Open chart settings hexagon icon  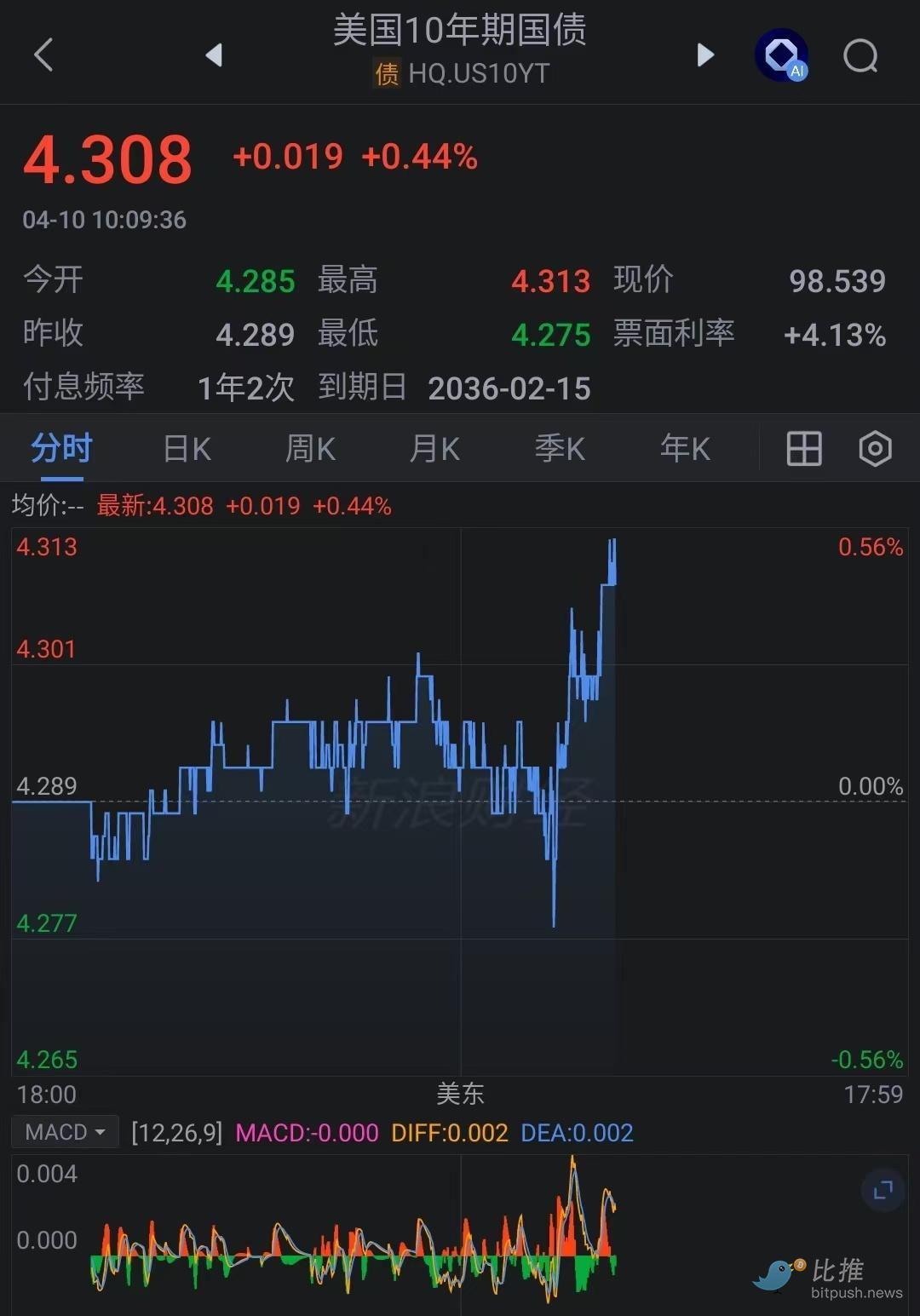pyautogui.click(x=875, y=448)
